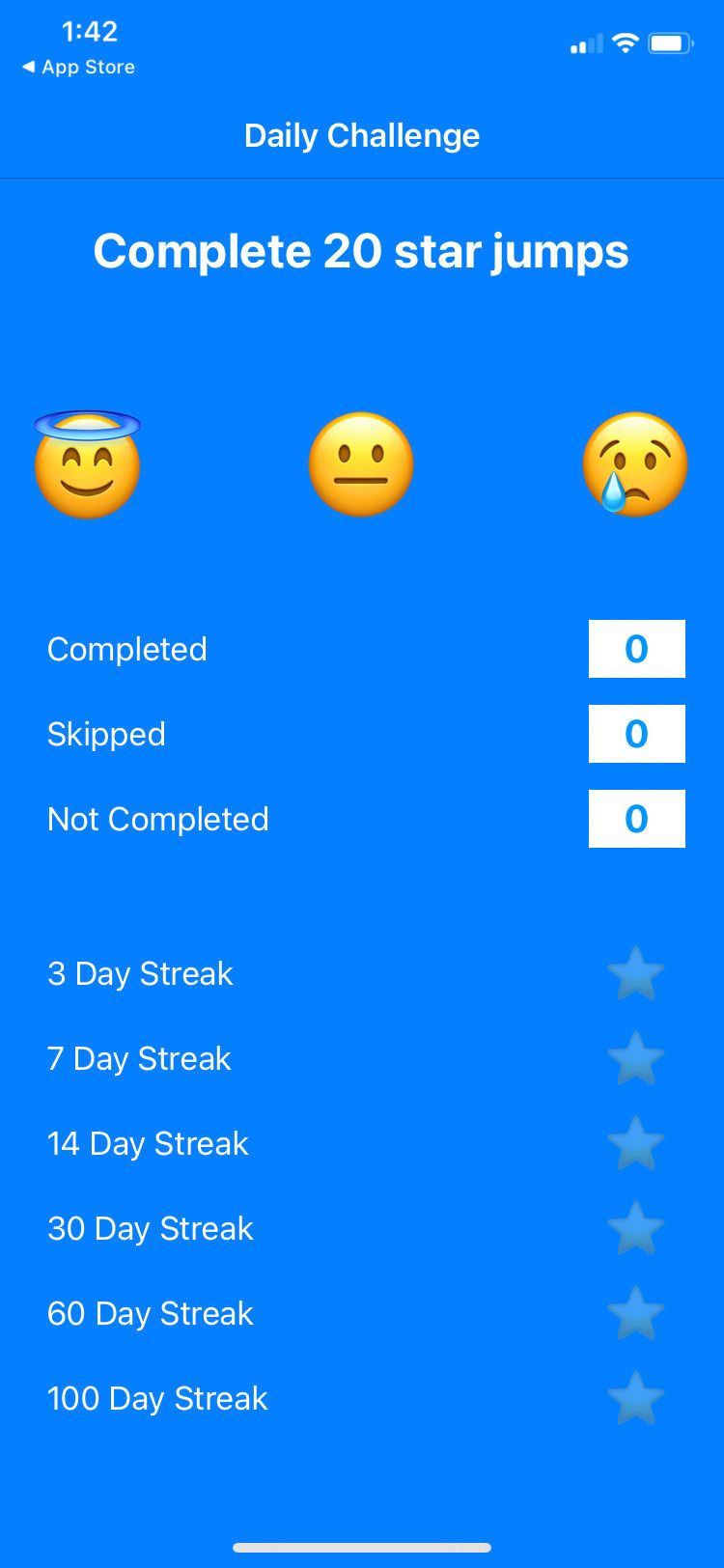Toggle the Skipped status

[x=106, y=734]
